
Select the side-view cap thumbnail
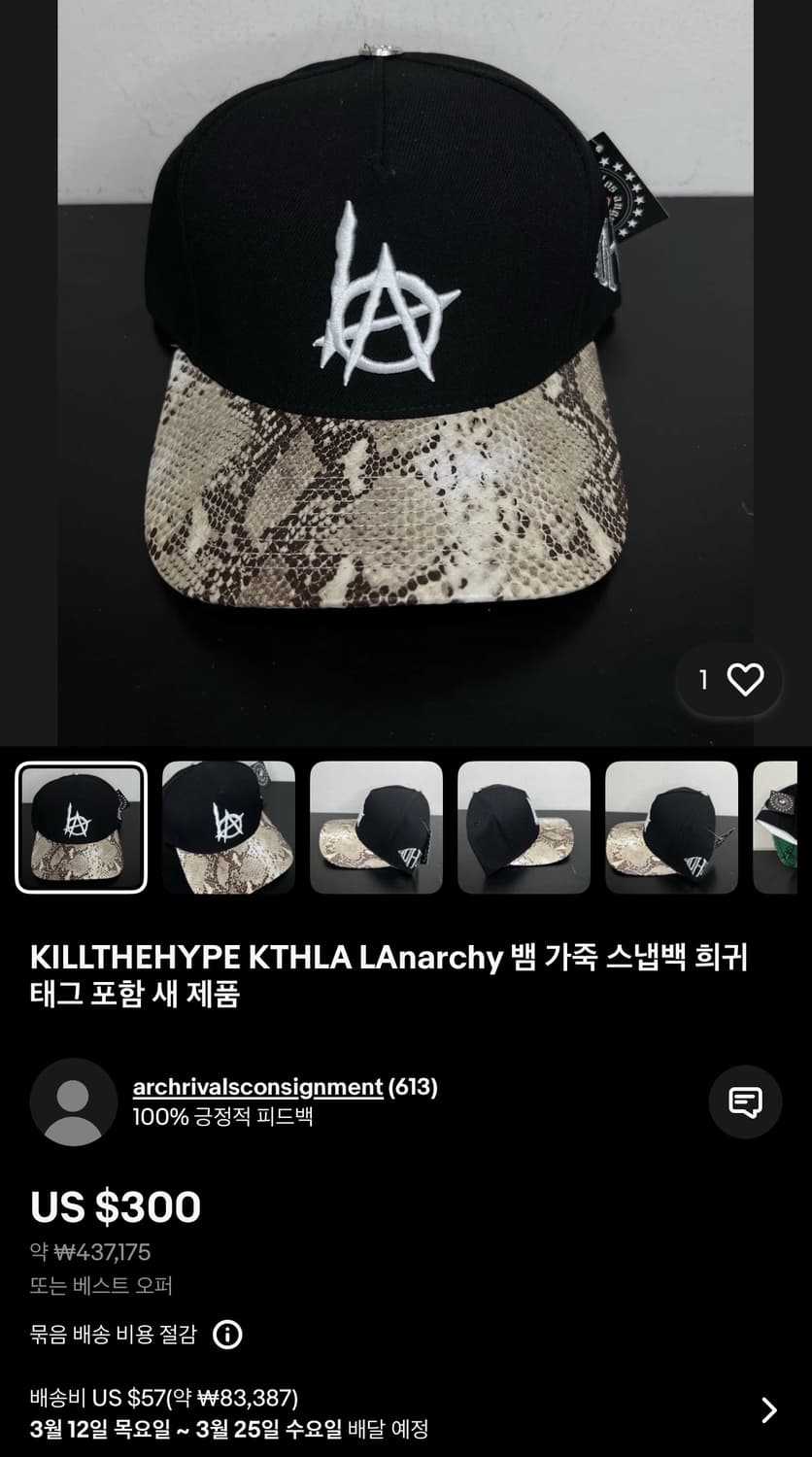point(377,827)
